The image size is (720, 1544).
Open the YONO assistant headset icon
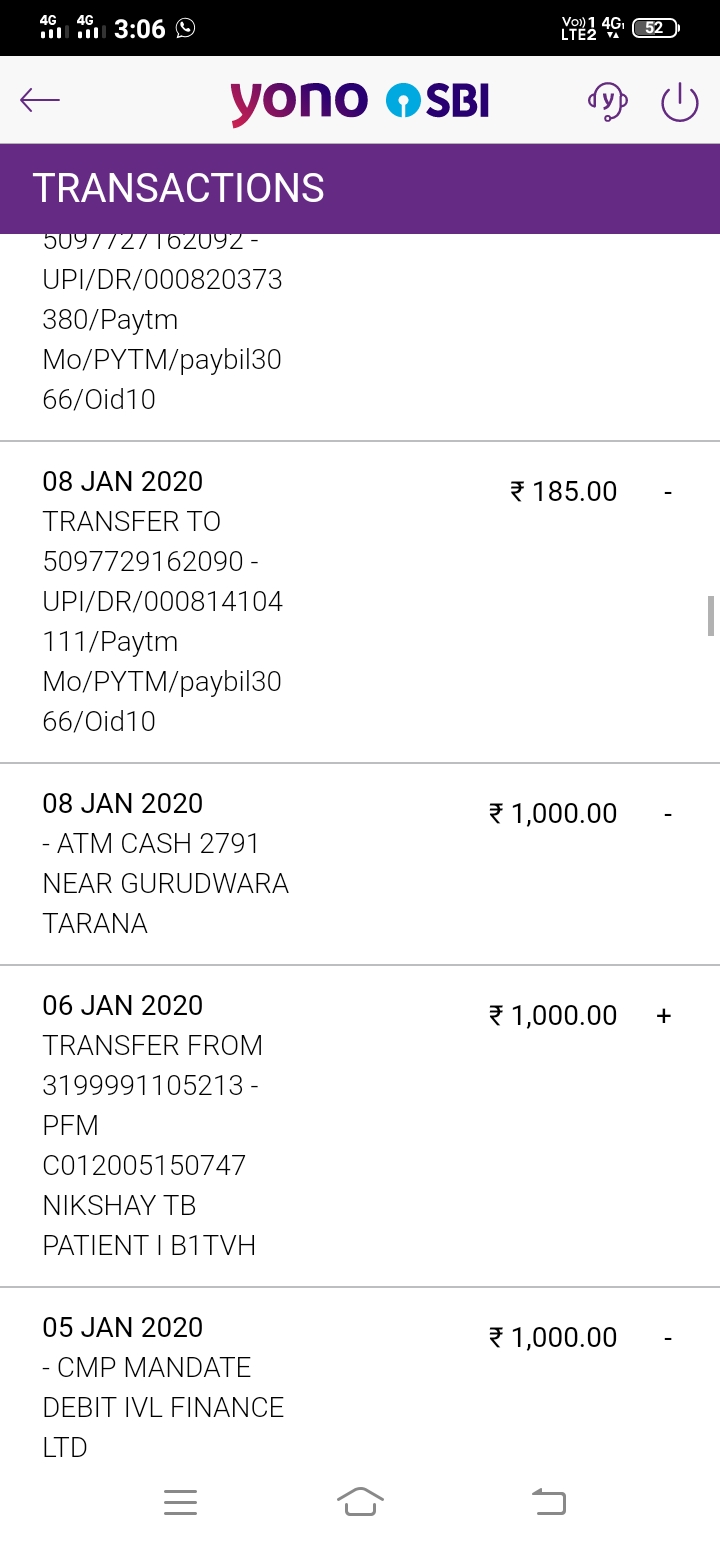(607, 101)
